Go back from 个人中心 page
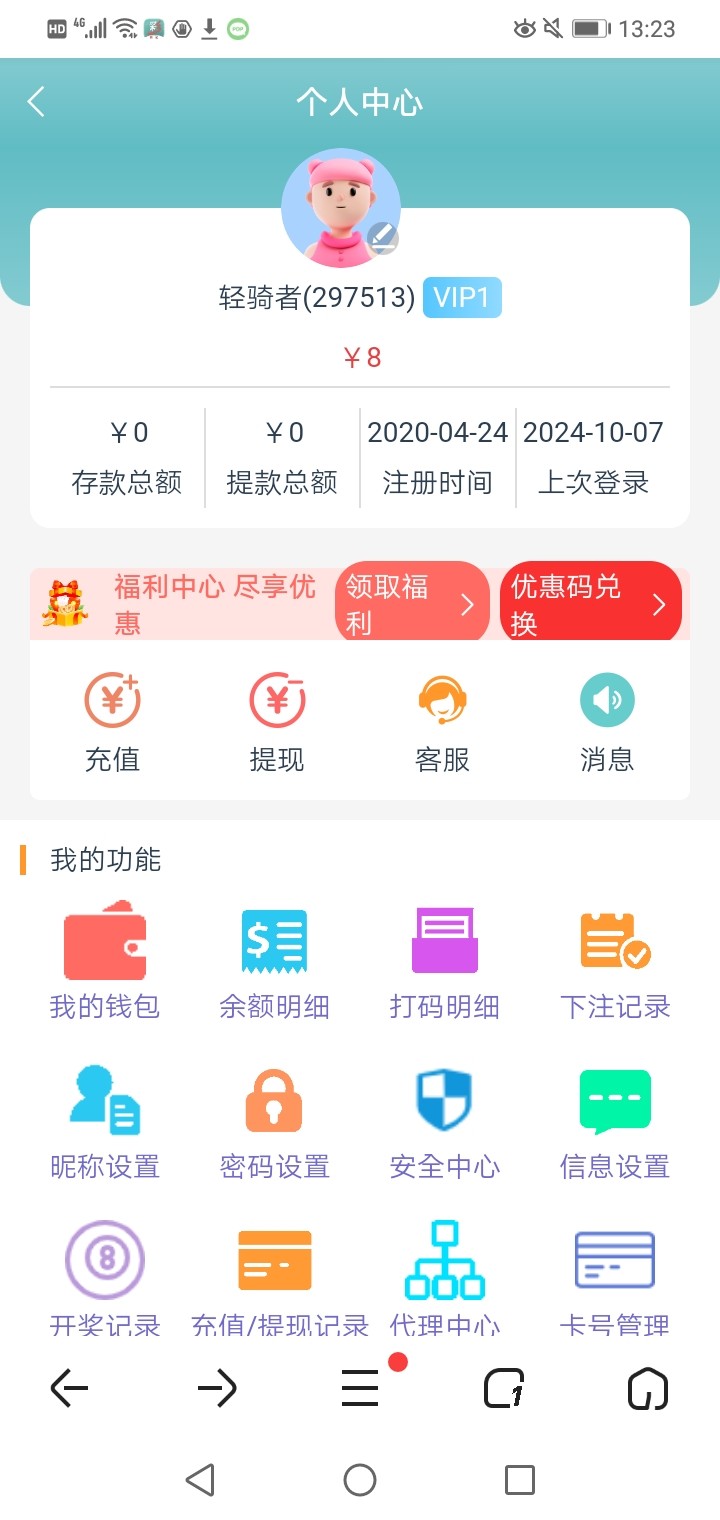The height and width of the screenshot is (1520, 720). point(36,102)
